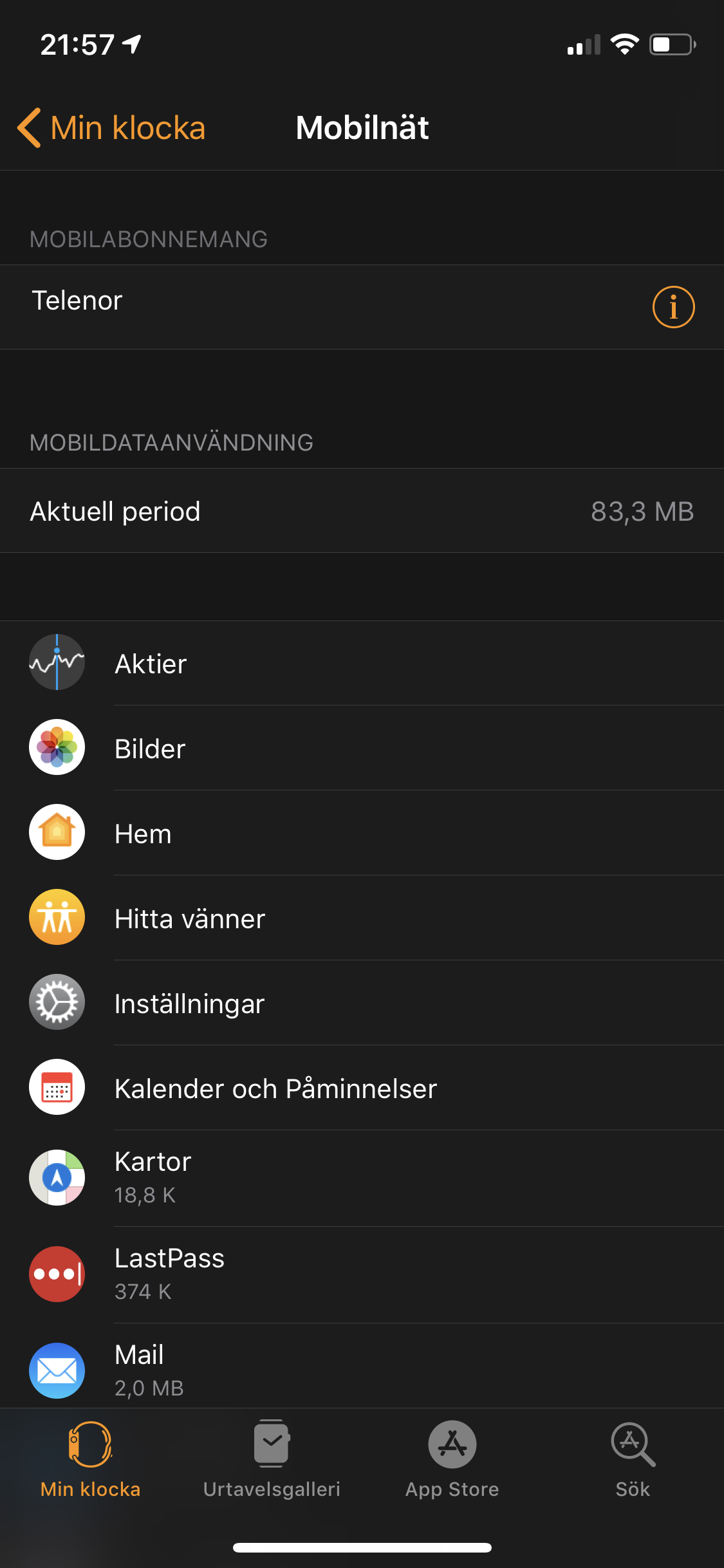Open the Telenor info icon
The width and height of the screenshot is (724, 1568).
673,307
